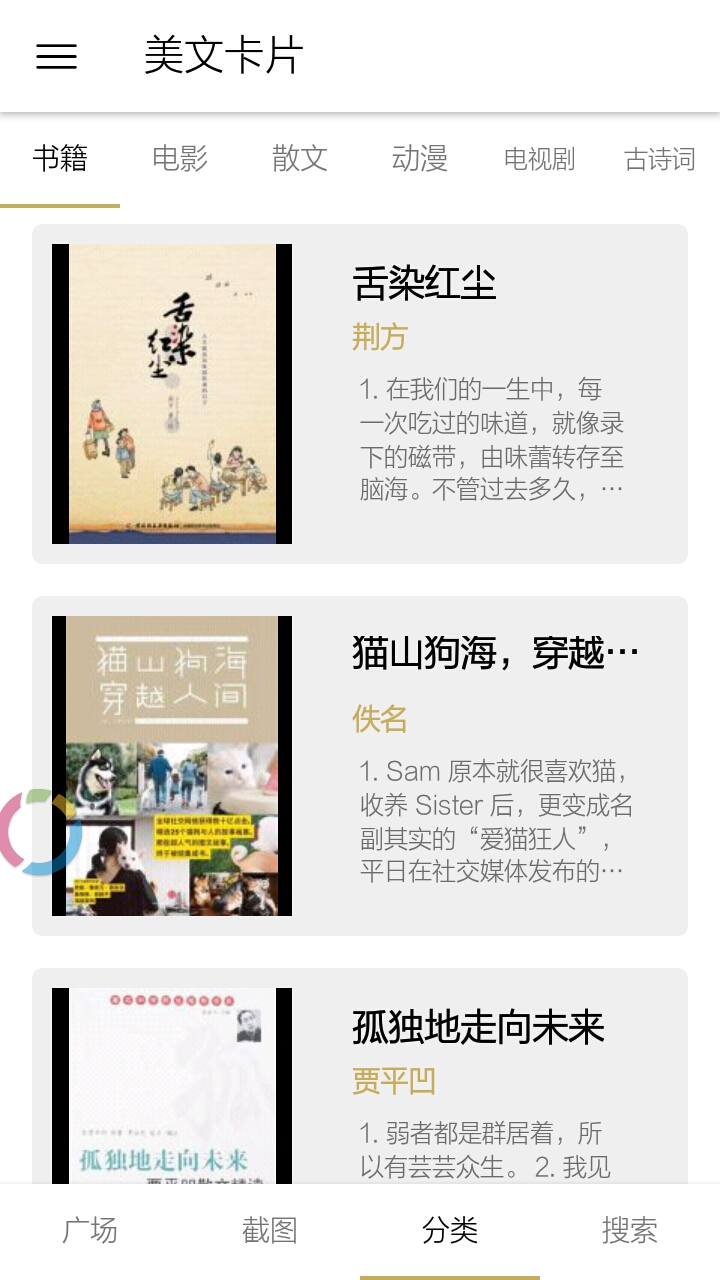Viewport: 720px width, 1280px height.
Task: Switch to the 电视剧 tab
Action: tap(540, 159)
